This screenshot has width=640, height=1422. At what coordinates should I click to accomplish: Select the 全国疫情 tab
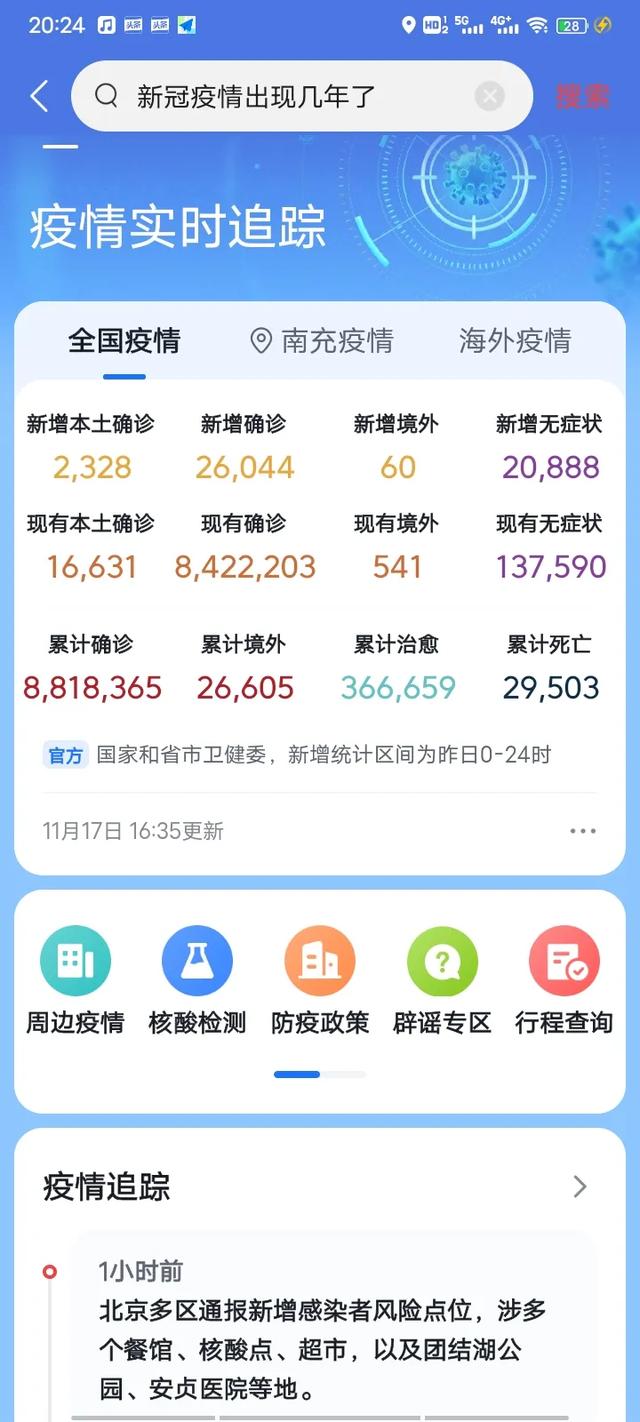click(x=124, y=341)
